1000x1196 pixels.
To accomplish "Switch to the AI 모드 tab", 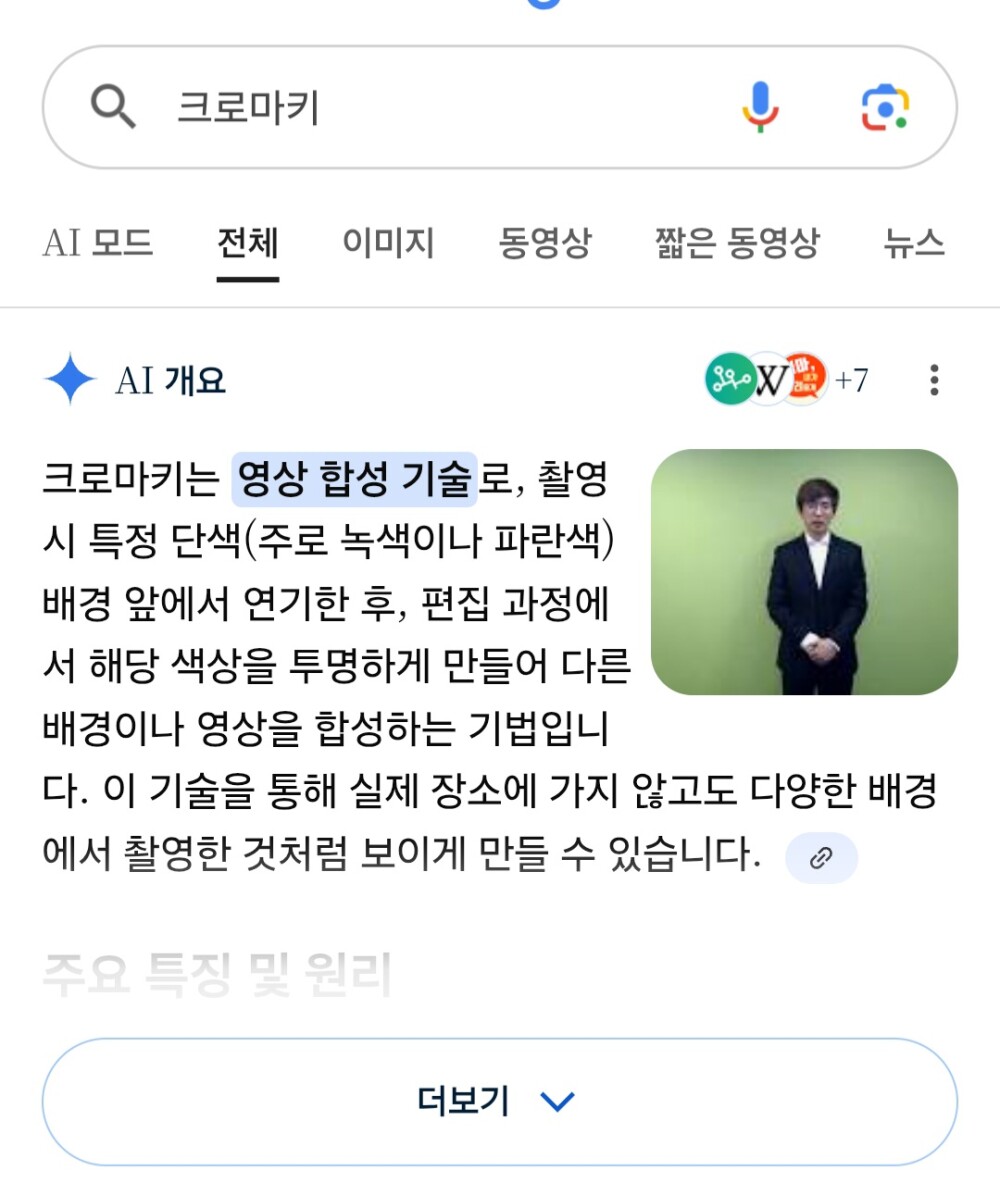I will coord(98,243).
